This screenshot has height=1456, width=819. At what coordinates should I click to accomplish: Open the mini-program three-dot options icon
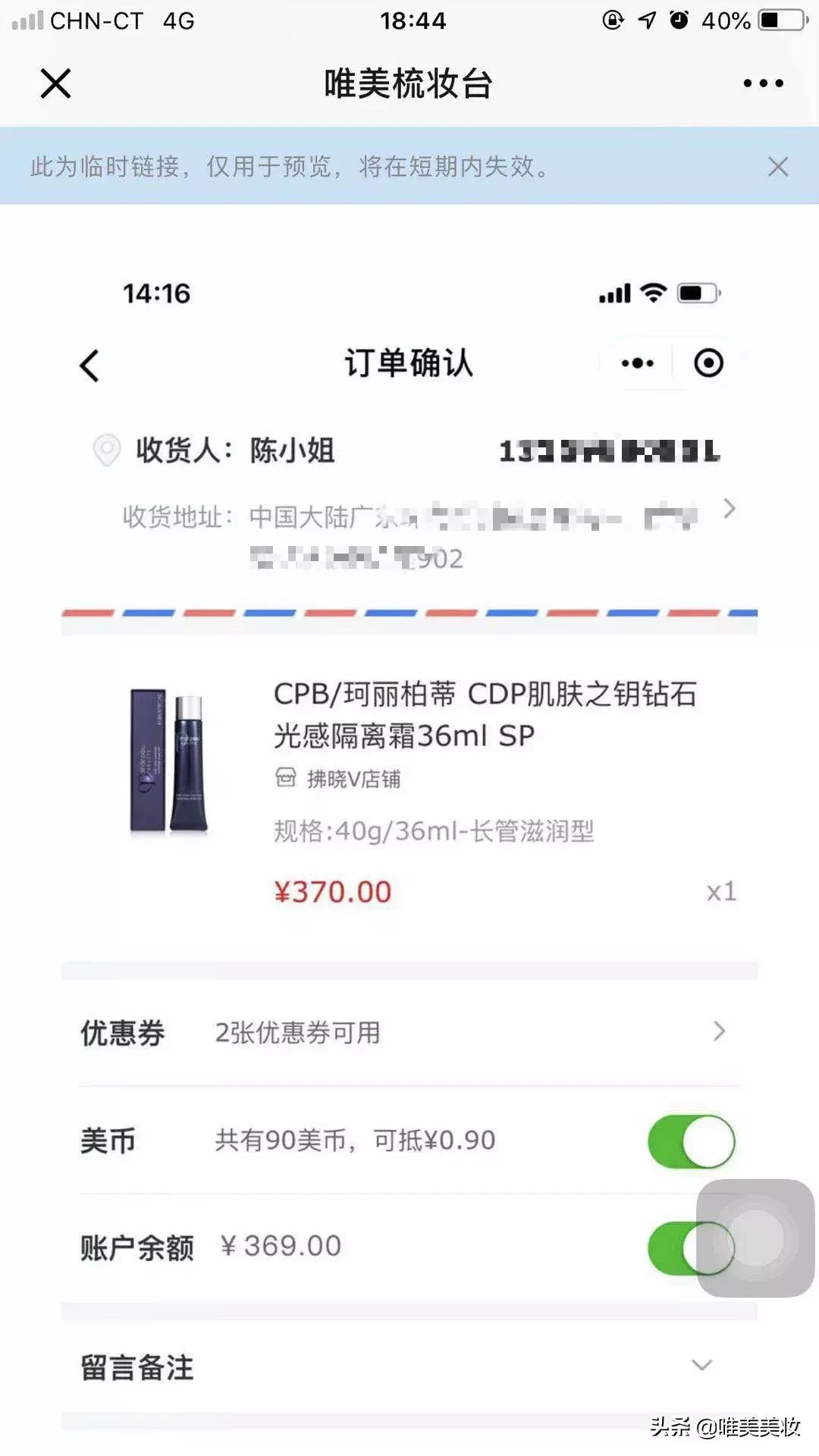pyautogui.click(x=635, y=362)
